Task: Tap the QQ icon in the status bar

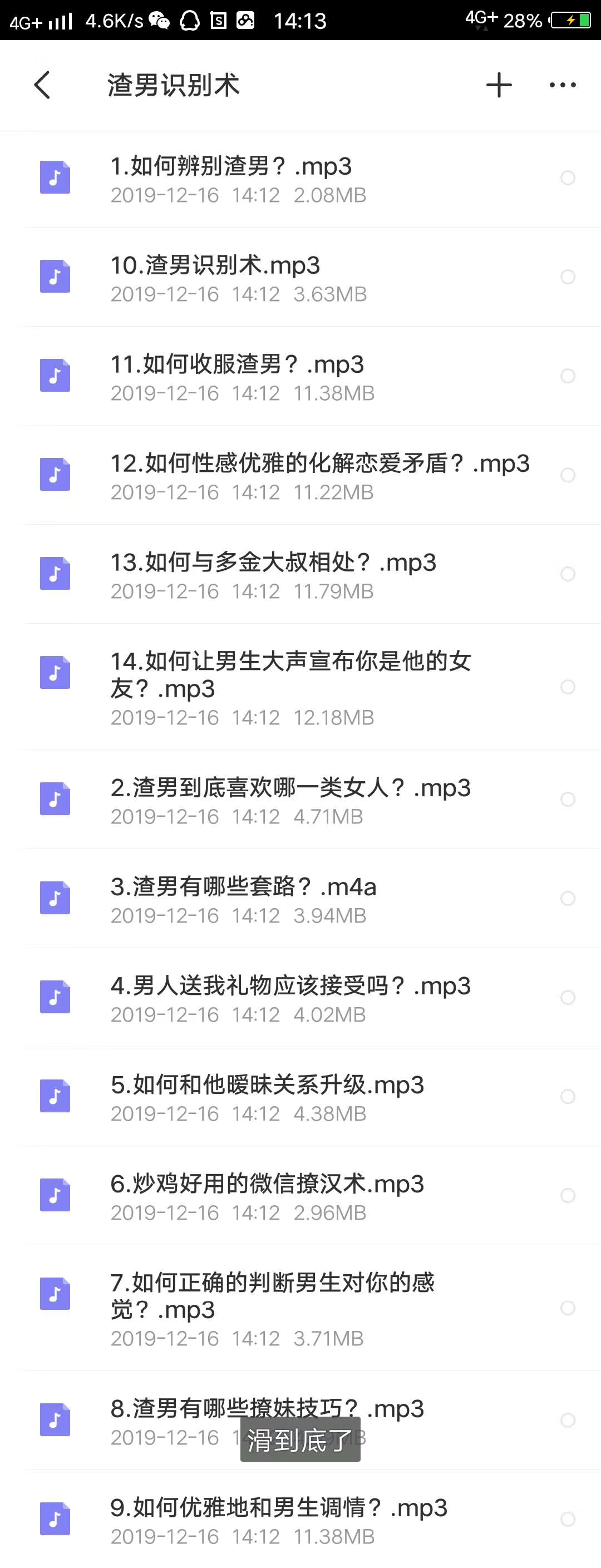Action: (189, 20)
